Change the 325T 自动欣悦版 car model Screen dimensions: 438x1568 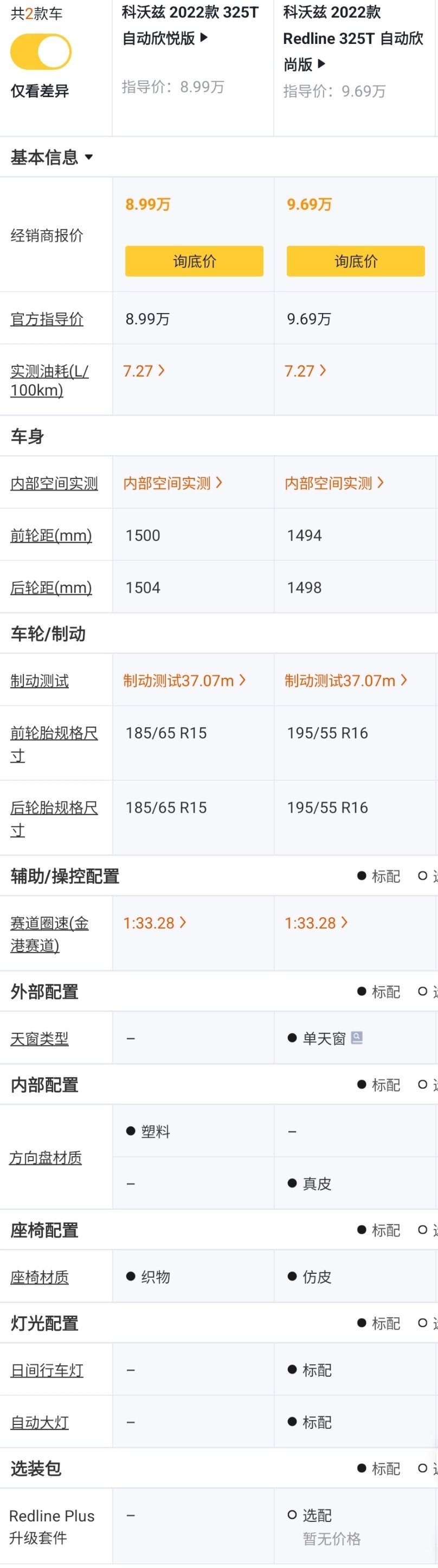tap(190, 25)
